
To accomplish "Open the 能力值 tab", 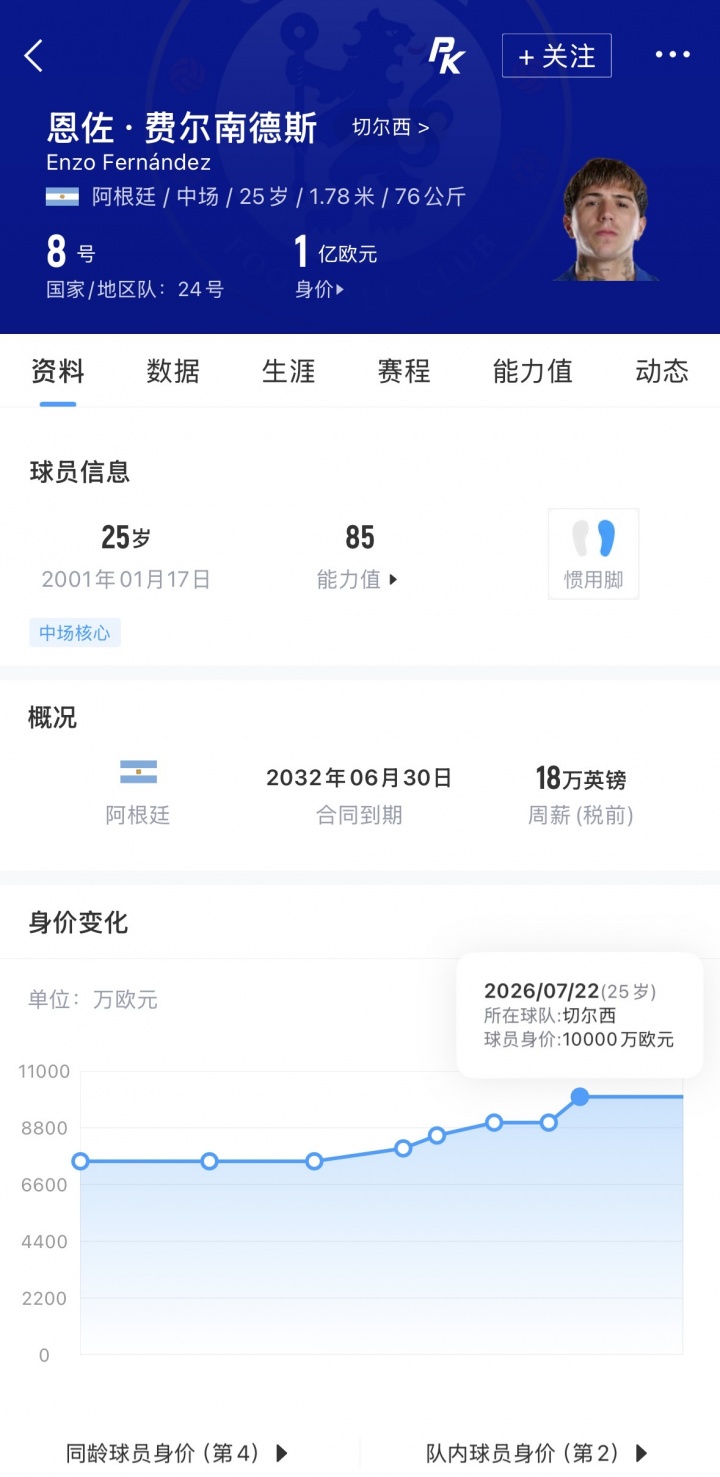I will click(x=532, y=371).
